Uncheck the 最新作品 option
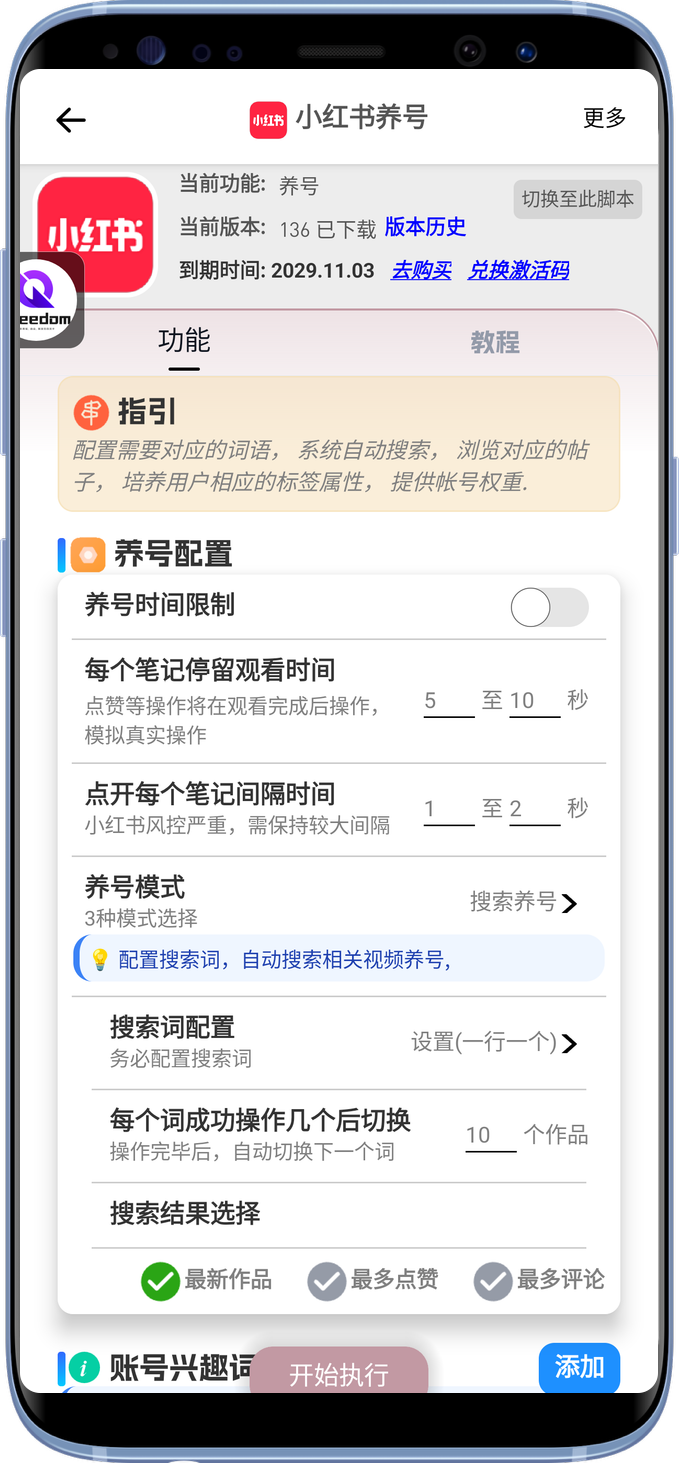Screen dimensions: 679x1463 coord(160,1281)
